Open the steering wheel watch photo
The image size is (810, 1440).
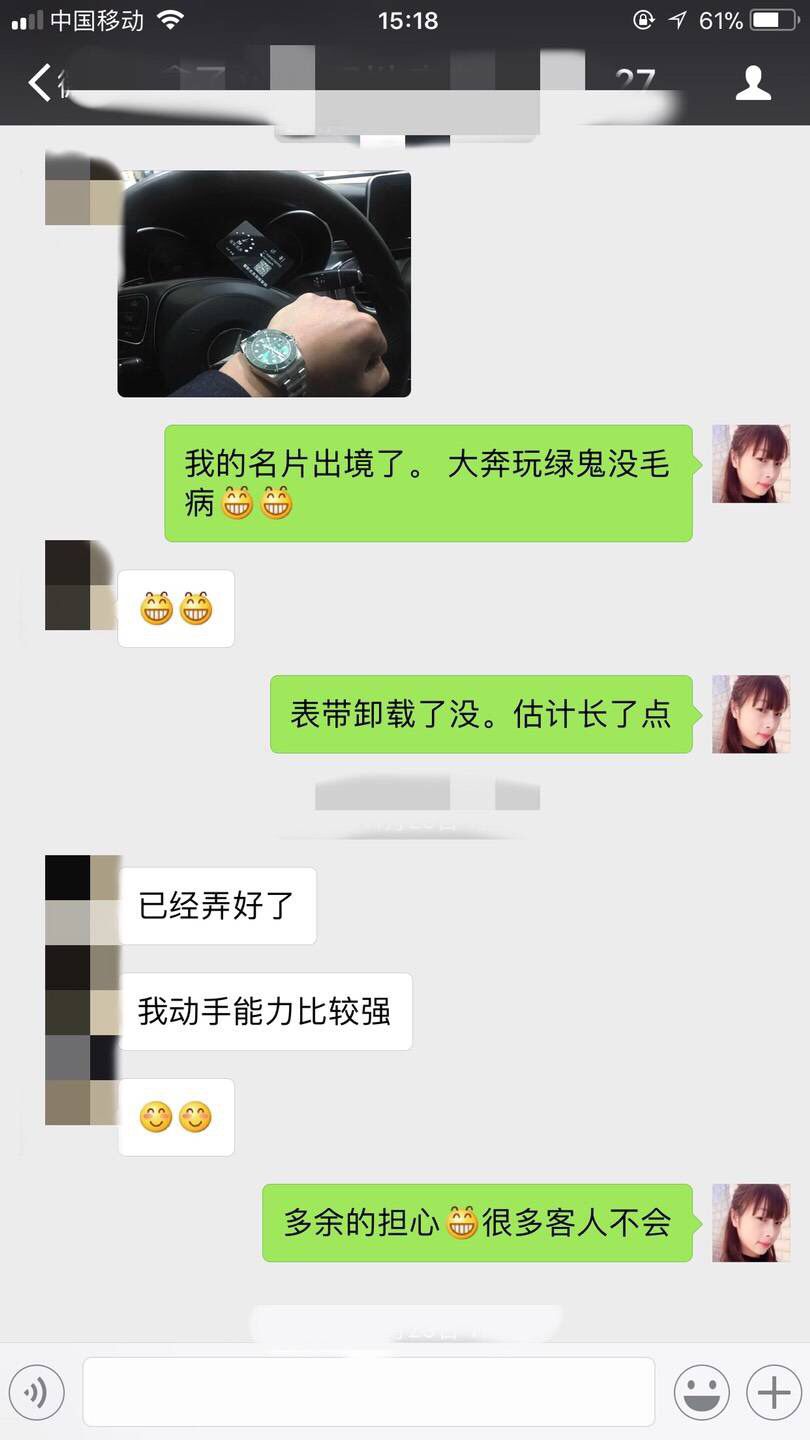click(x=264, y=284)
